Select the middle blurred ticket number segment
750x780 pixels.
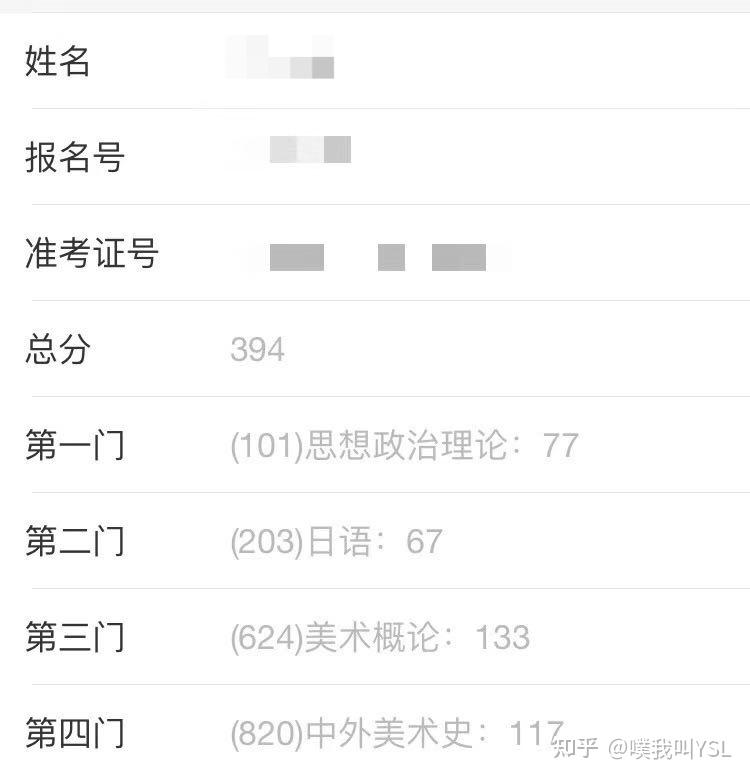pos(390,255)
